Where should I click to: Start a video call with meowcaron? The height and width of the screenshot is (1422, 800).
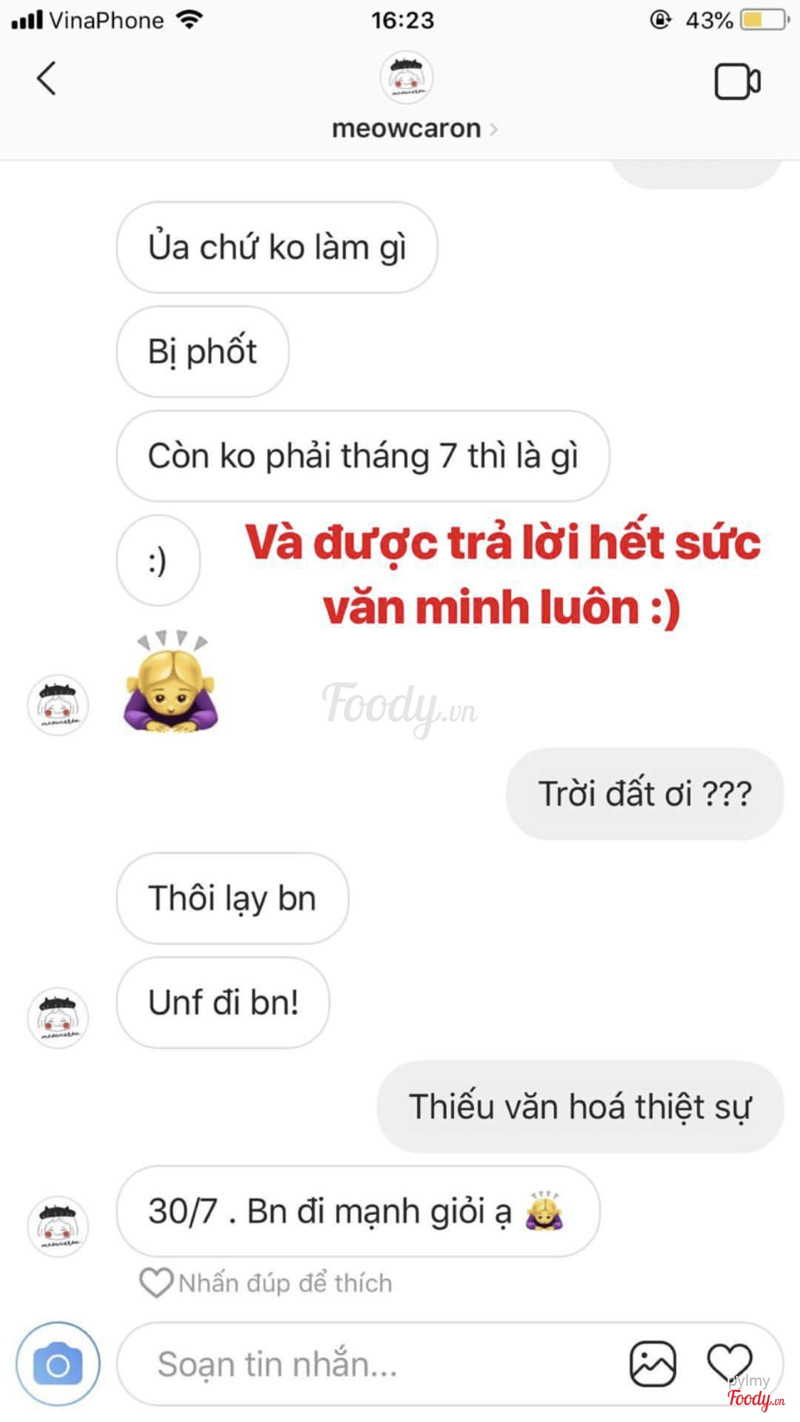point(737,82)
